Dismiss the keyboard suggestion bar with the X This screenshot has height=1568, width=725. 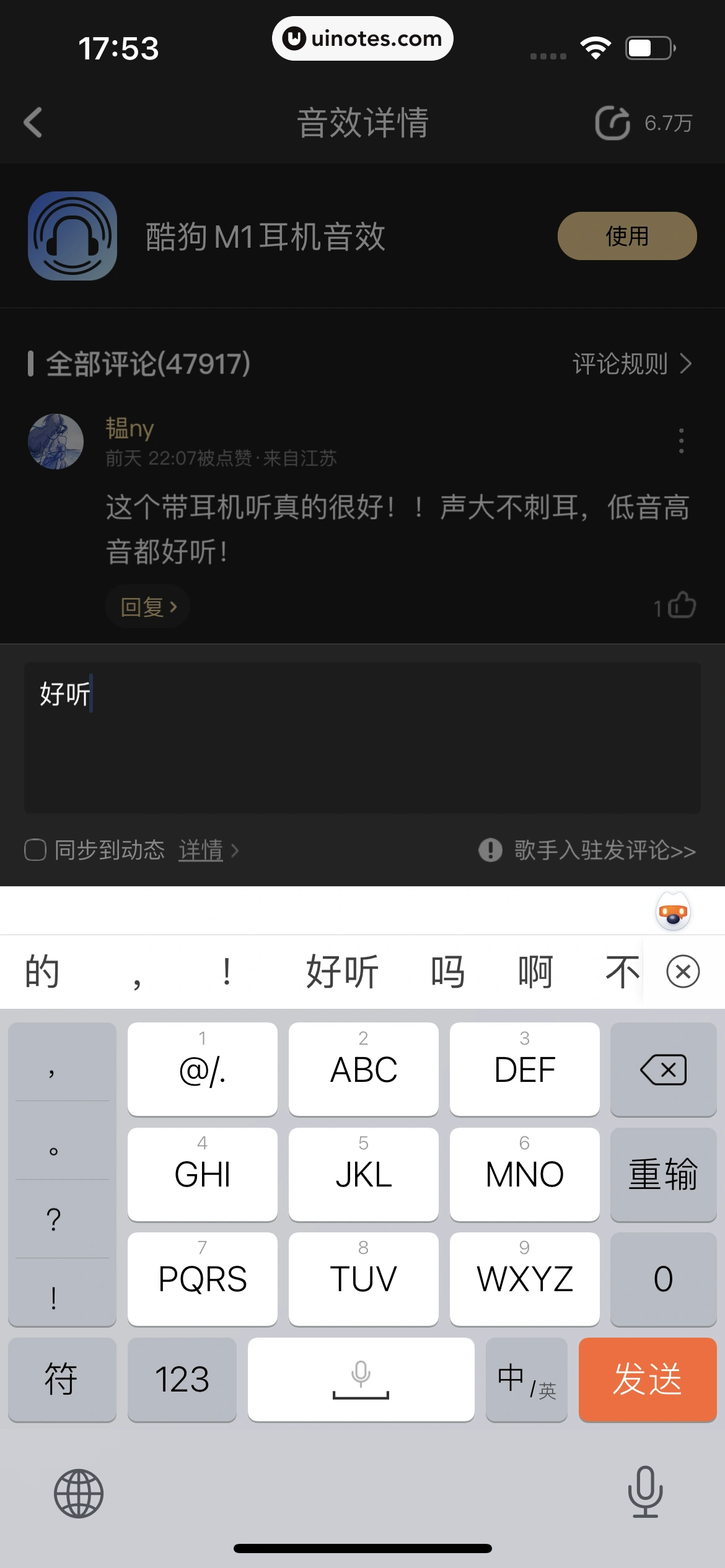[x=683, y=972]
